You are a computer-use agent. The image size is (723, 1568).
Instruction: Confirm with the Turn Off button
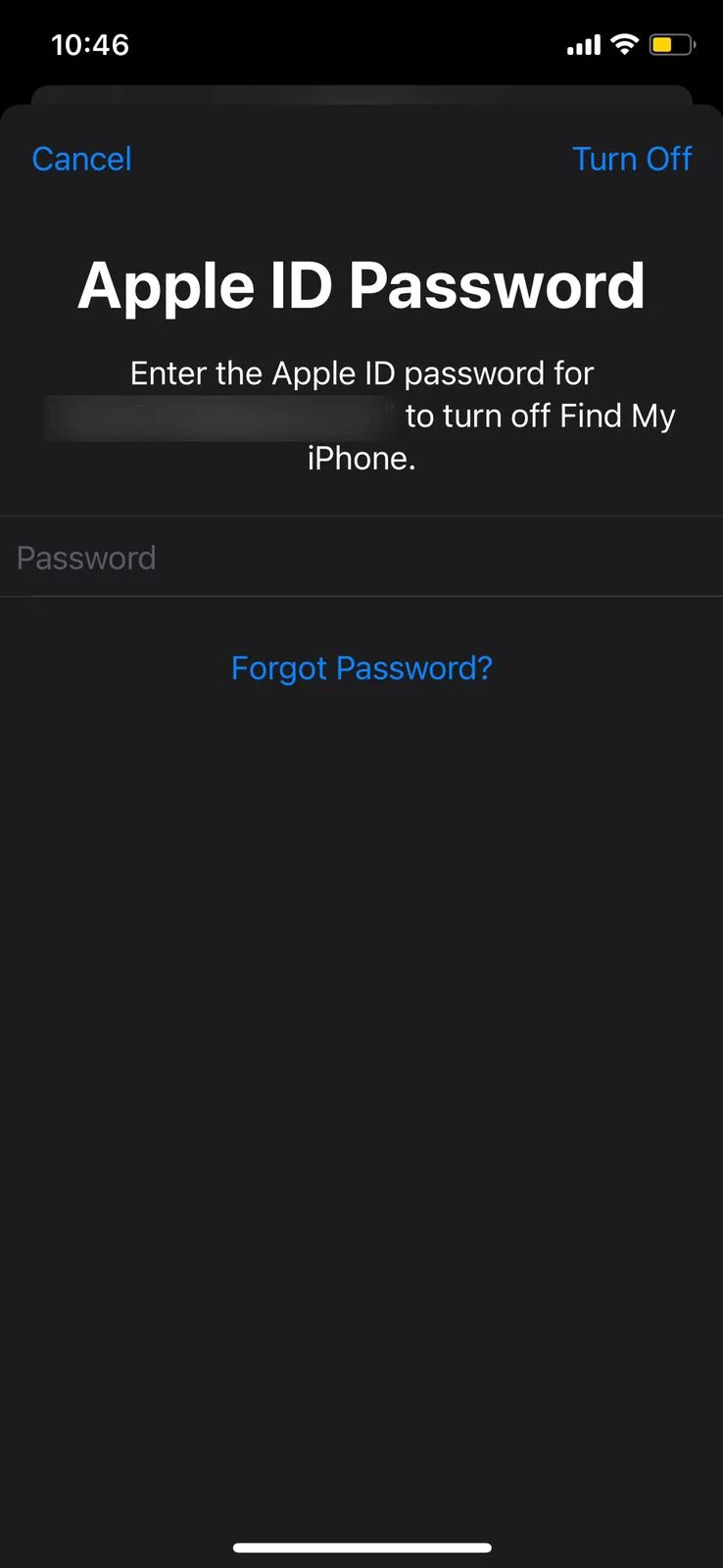632,159
